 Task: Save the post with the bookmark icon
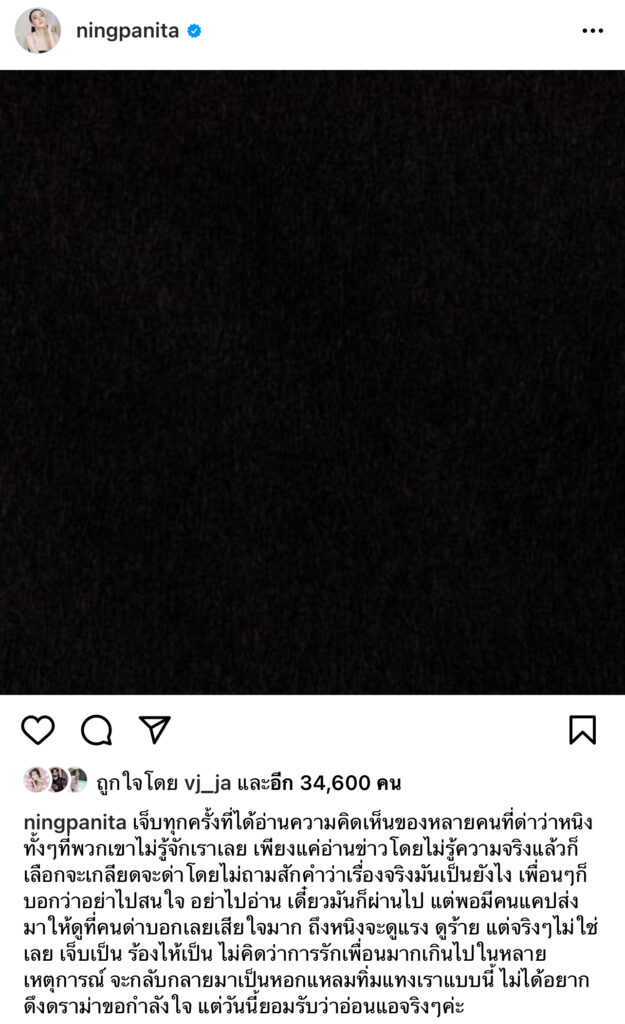coord(582,730)
